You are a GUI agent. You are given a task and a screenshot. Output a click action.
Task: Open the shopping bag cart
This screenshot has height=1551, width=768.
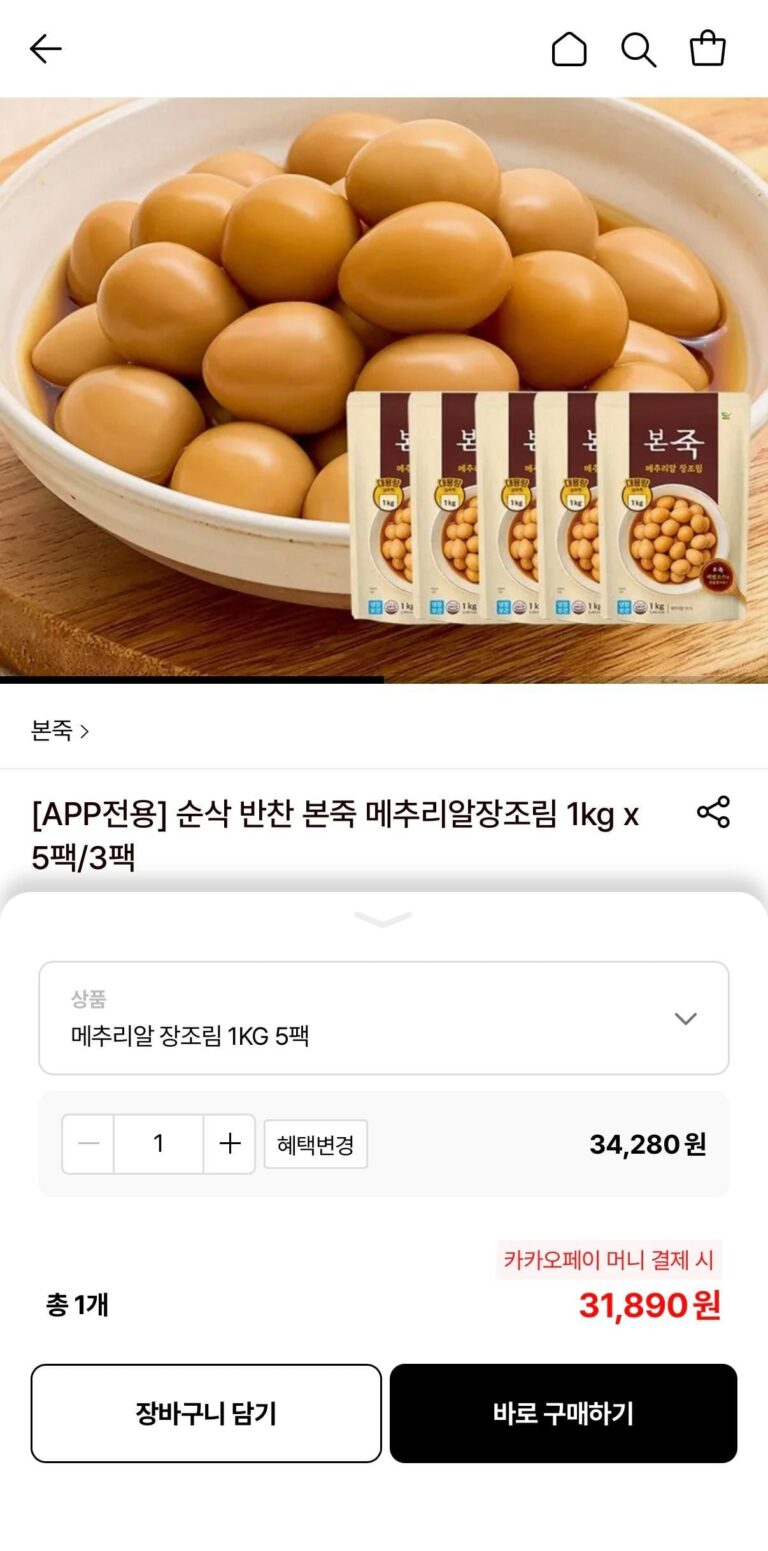707,48
